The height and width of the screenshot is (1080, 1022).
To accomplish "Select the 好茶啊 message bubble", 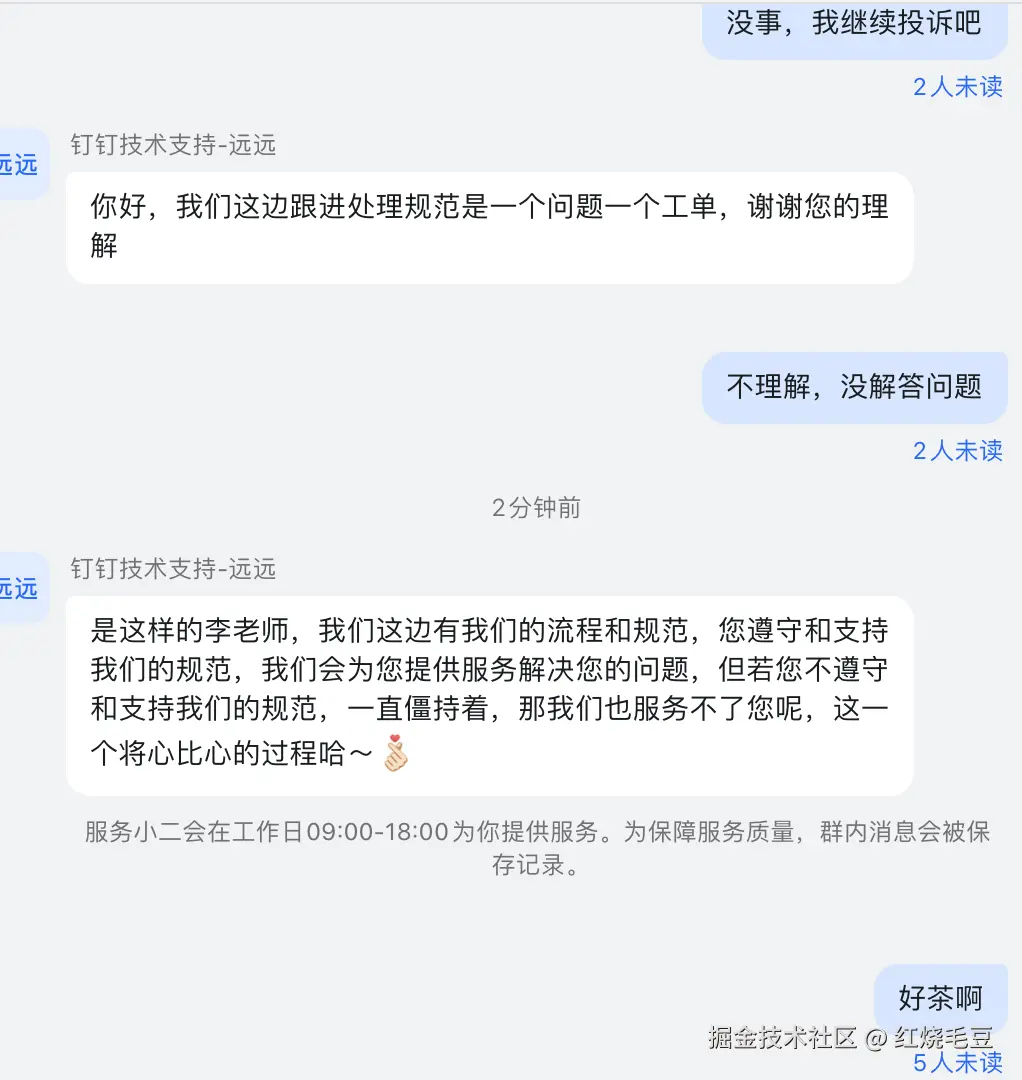I will (939, 997).
